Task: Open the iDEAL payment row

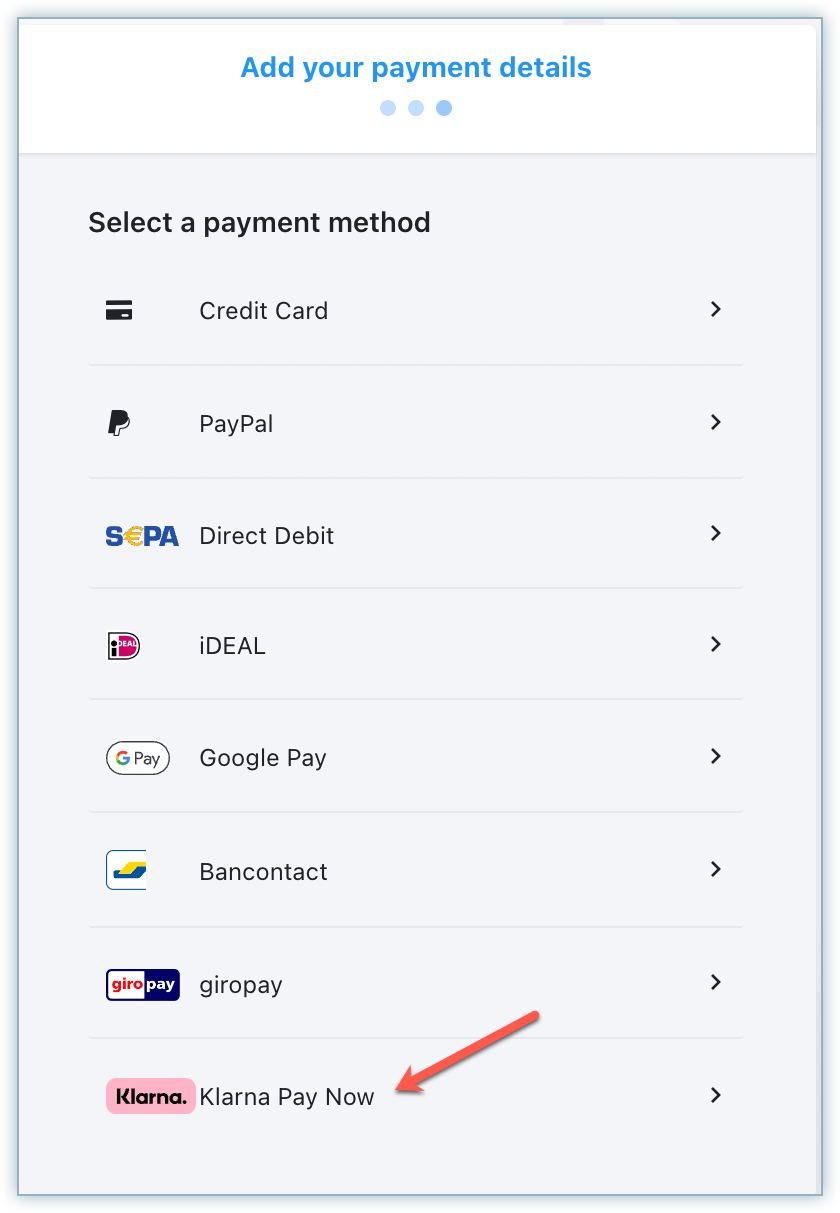Action: tap(233, 646)
